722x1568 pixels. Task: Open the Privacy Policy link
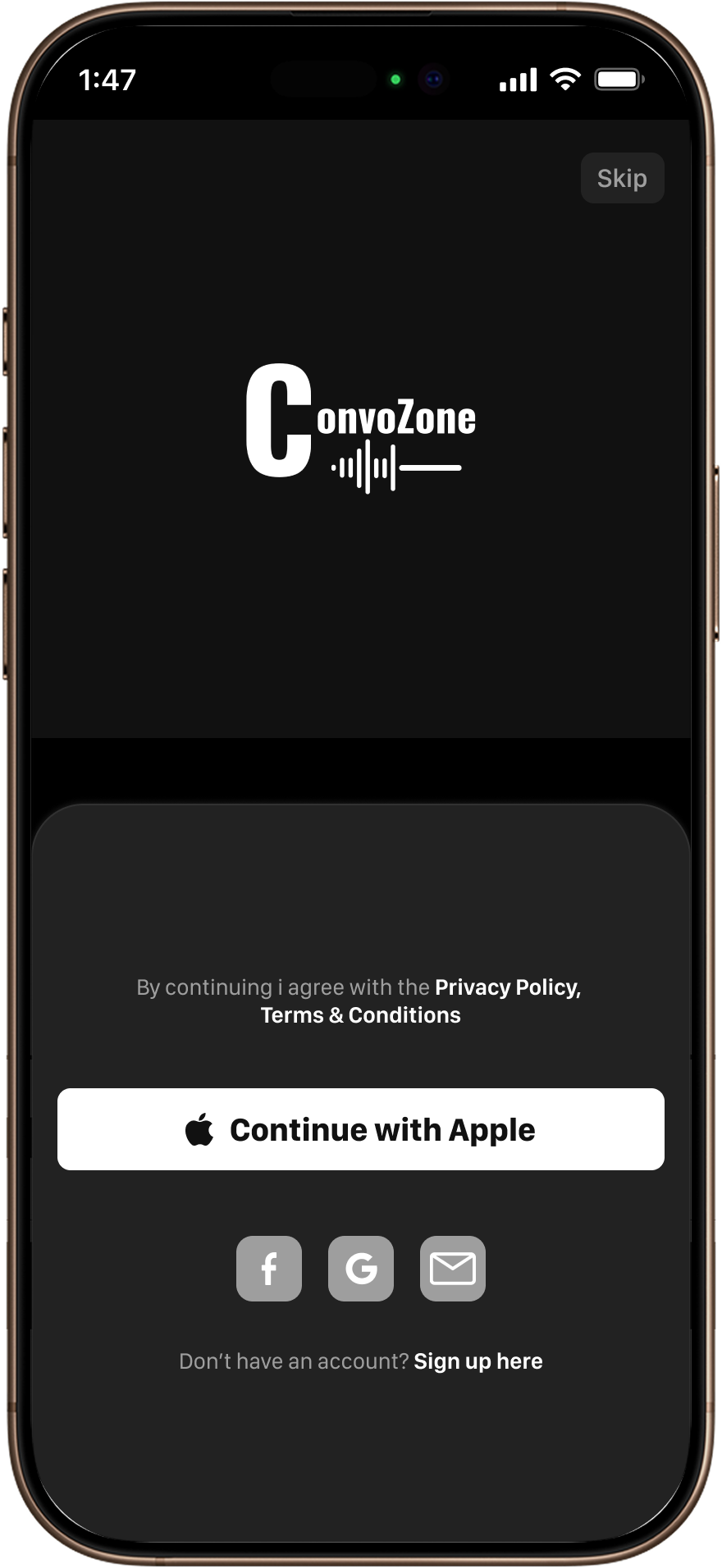click(506, 987)
